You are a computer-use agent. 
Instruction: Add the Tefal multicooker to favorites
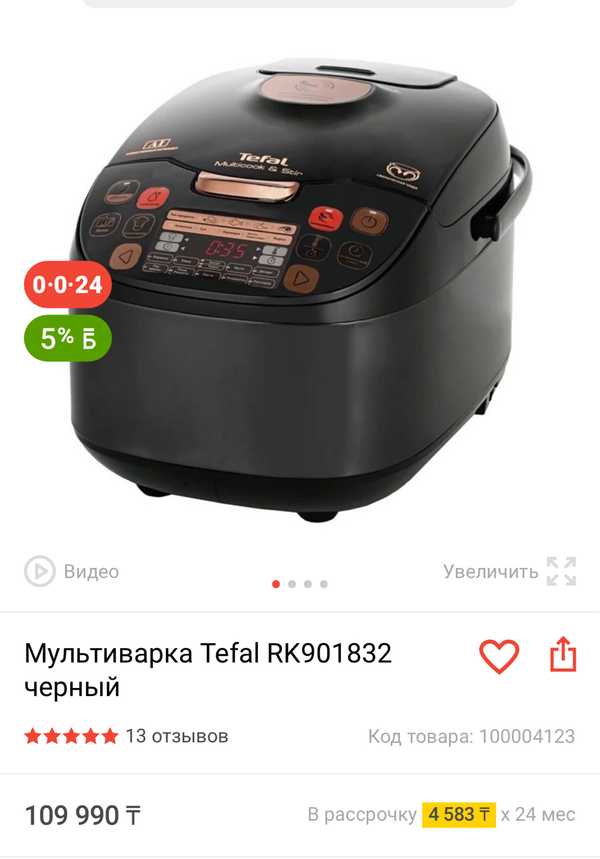coord(499,656)
